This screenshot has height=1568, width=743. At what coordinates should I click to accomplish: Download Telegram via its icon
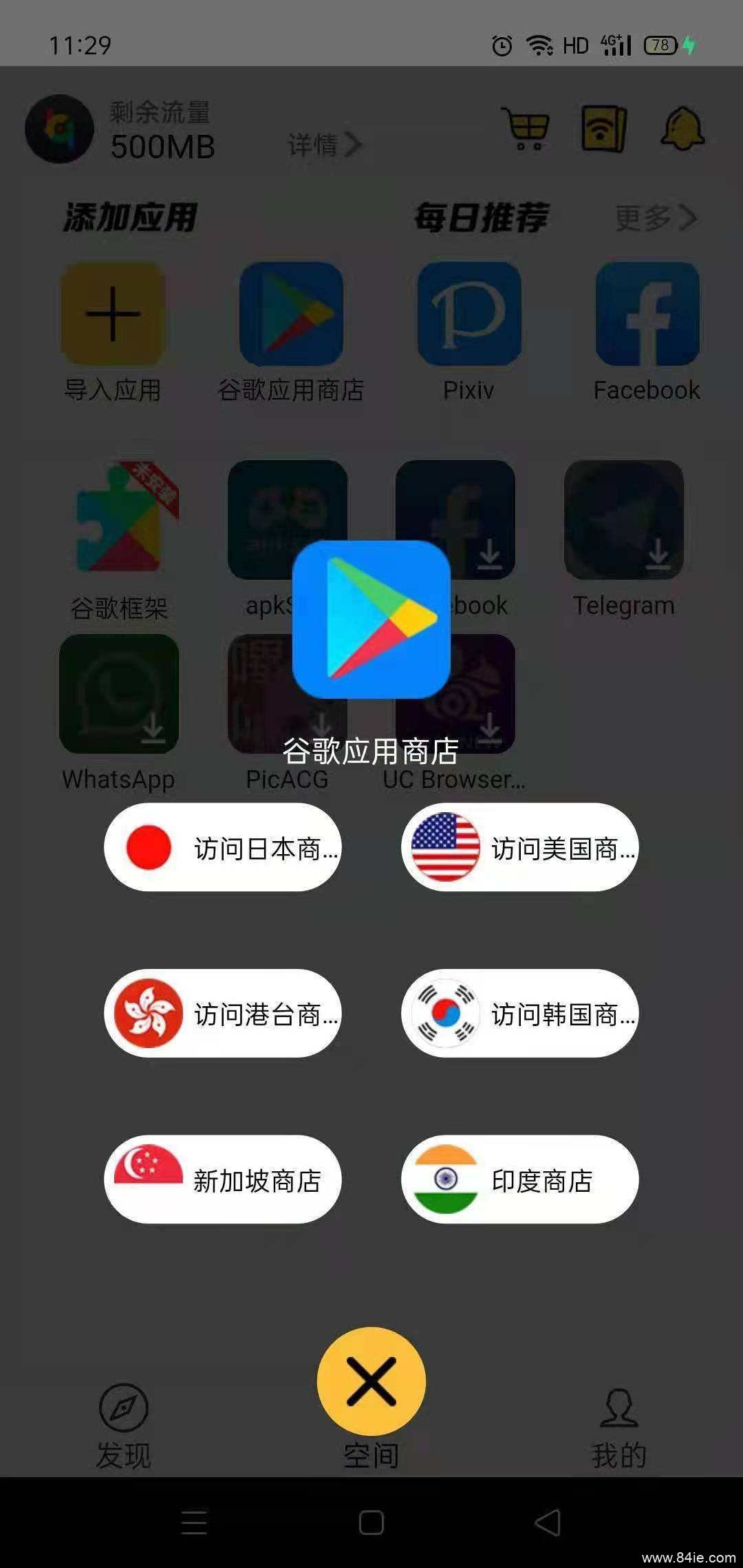coord(623,521)
